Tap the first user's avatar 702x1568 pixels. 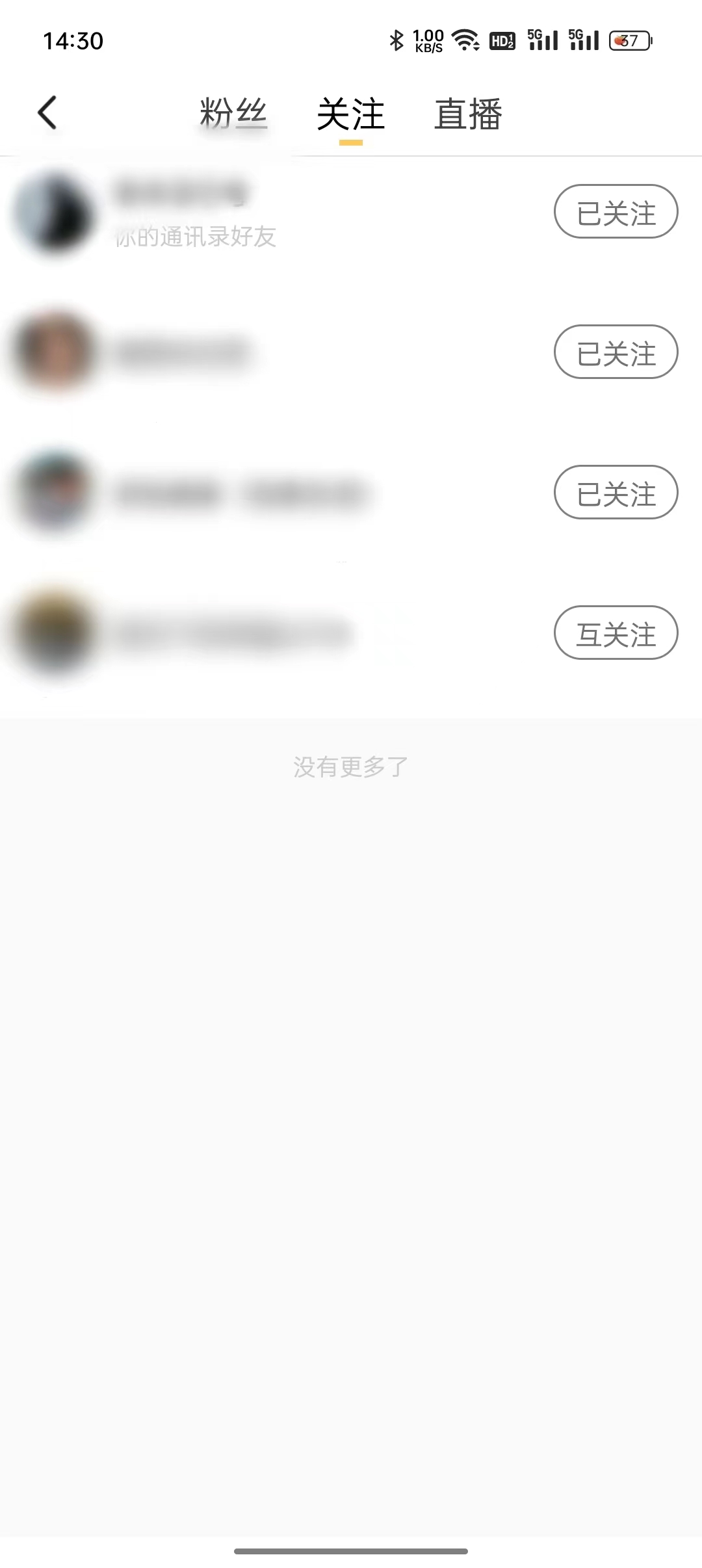coord(55,215)
